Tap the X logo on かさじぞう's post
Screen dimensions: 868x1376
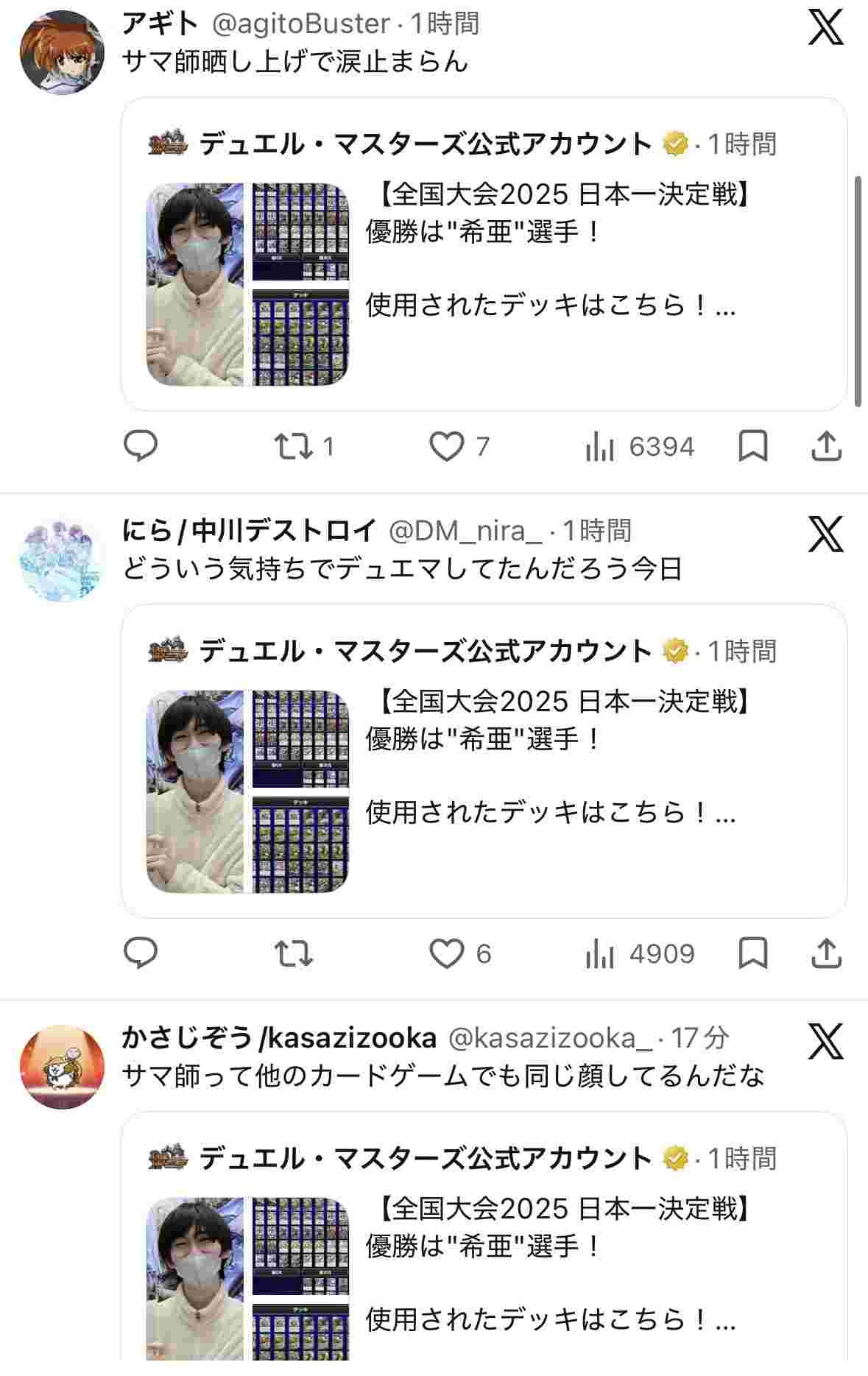[x=825, y=1041]
